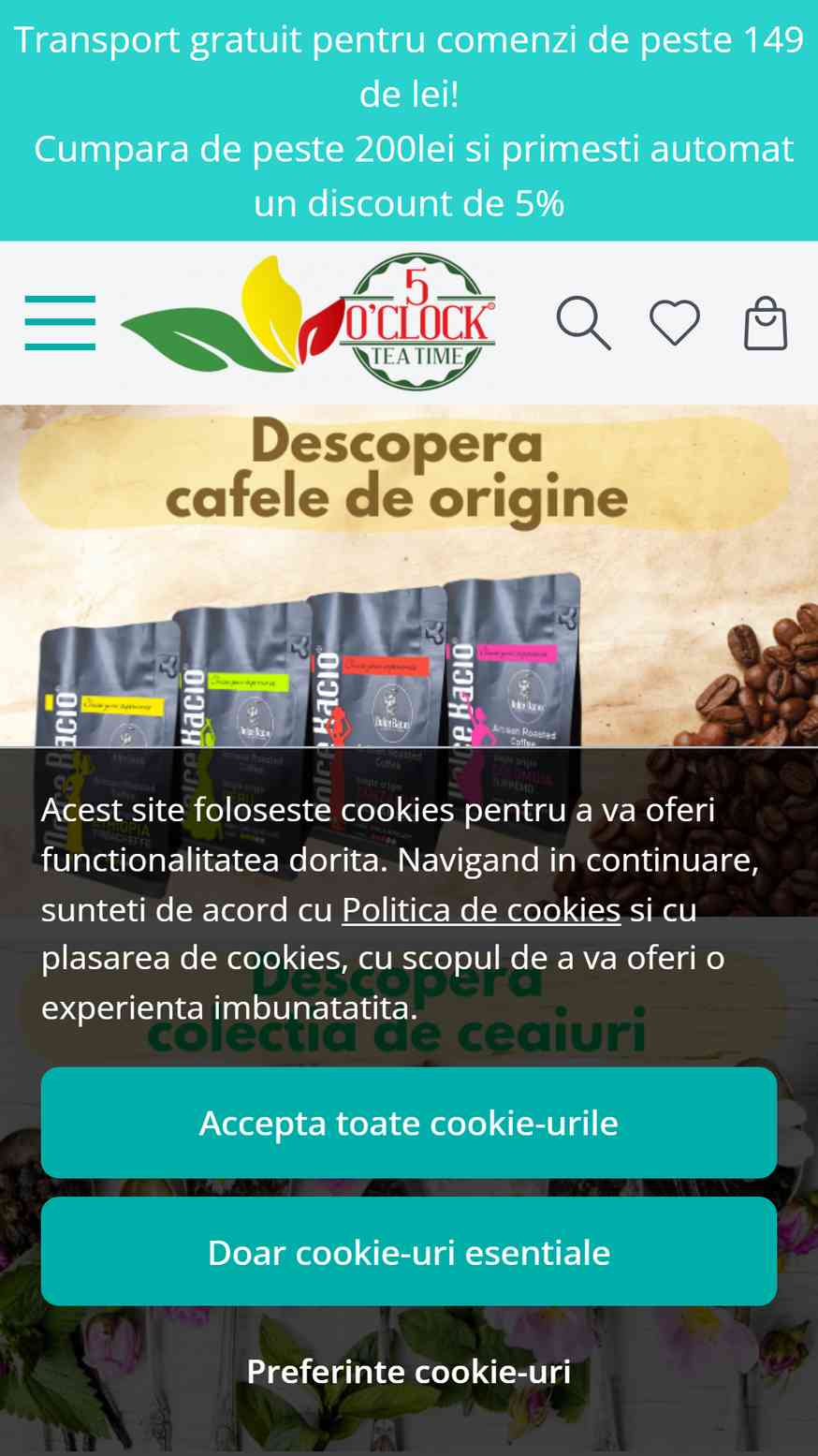818x1456 pixels.
Task: Accept all cookies with Accepta toate cookie-urile
Action: (x=409, y=1123)
